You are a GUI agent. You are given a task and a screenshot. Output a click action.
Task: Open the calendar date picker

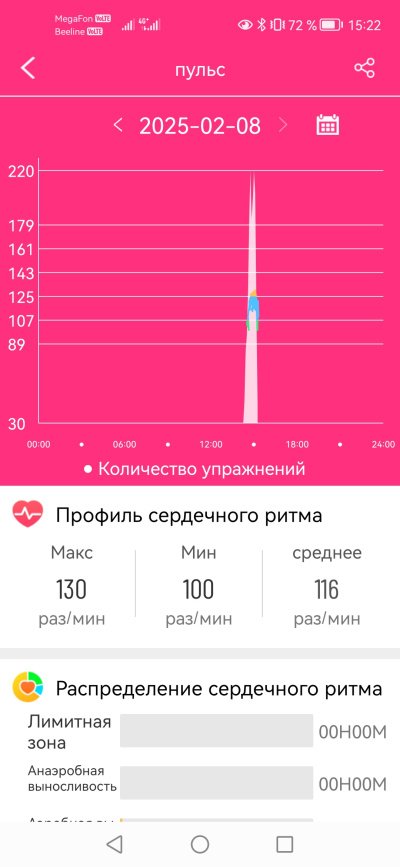[x=328, y=125]
